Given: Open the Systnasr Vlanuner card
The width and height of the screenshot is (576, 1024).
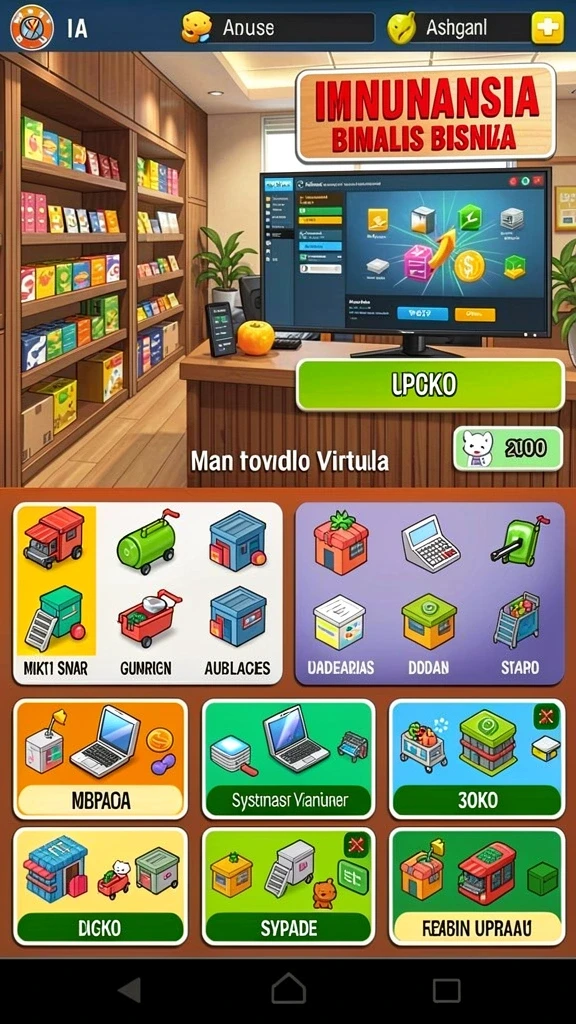Looking at the screenshot, I should click(289, 759).
